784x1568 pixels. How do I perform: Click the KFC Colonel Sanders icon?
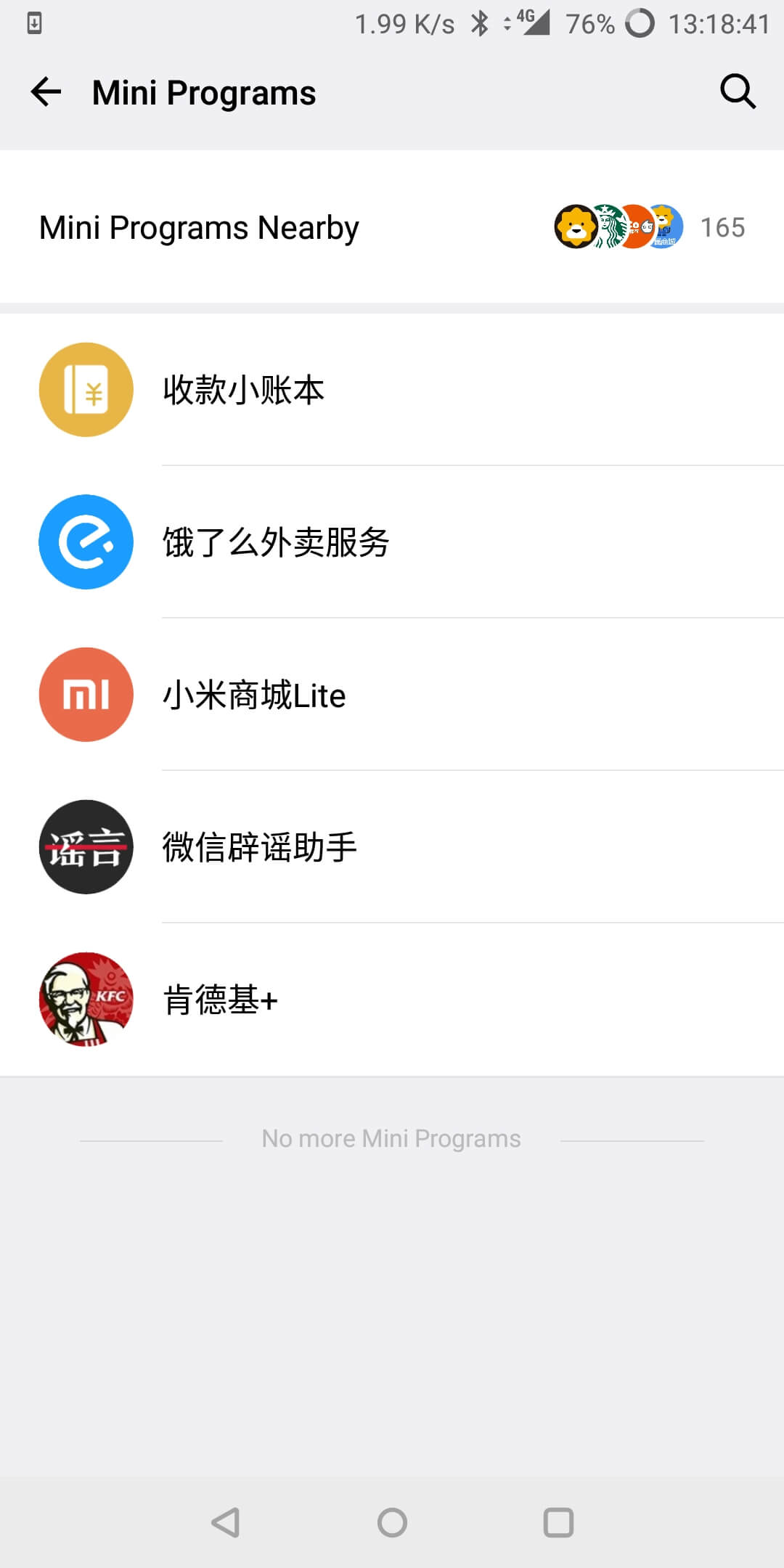85,999
